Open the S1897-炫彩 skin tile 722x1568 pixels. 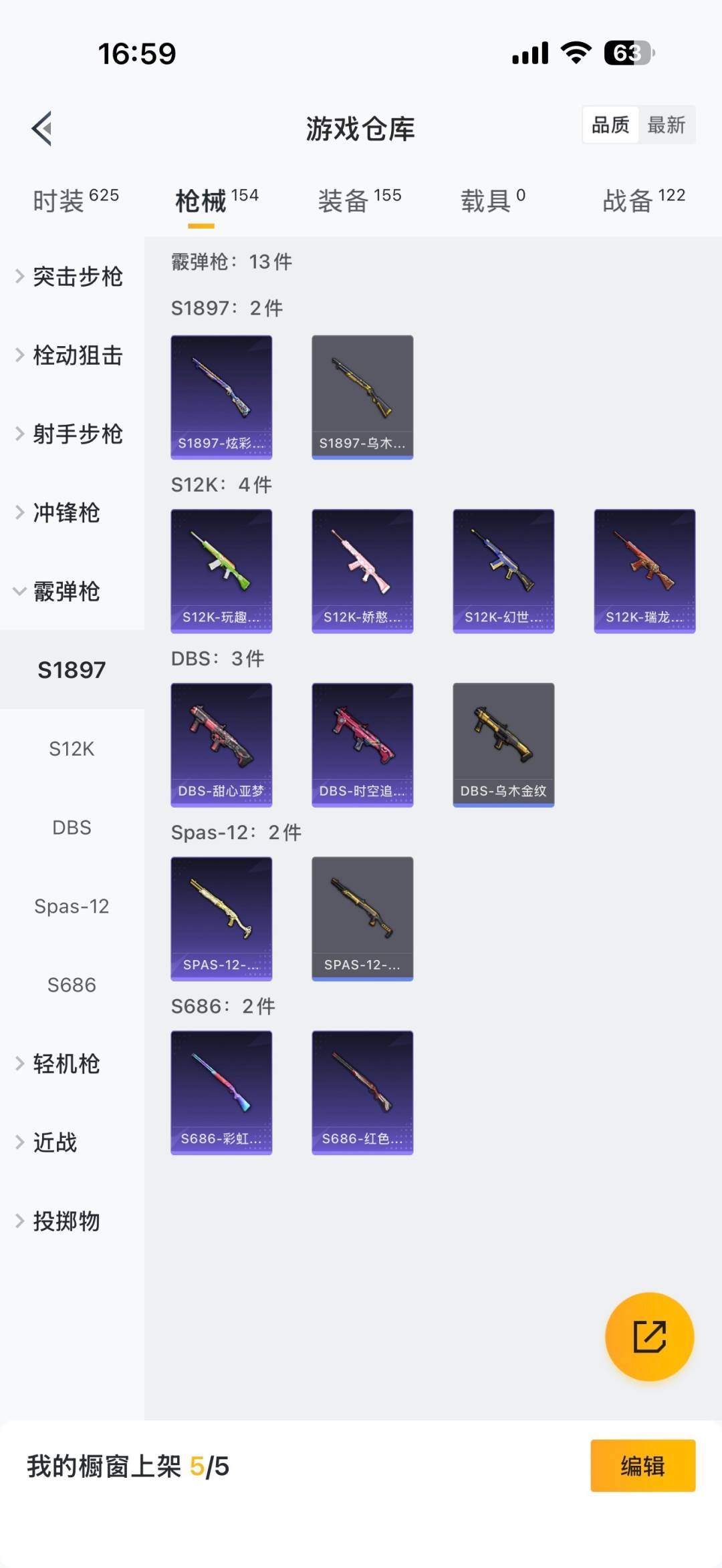221,397
